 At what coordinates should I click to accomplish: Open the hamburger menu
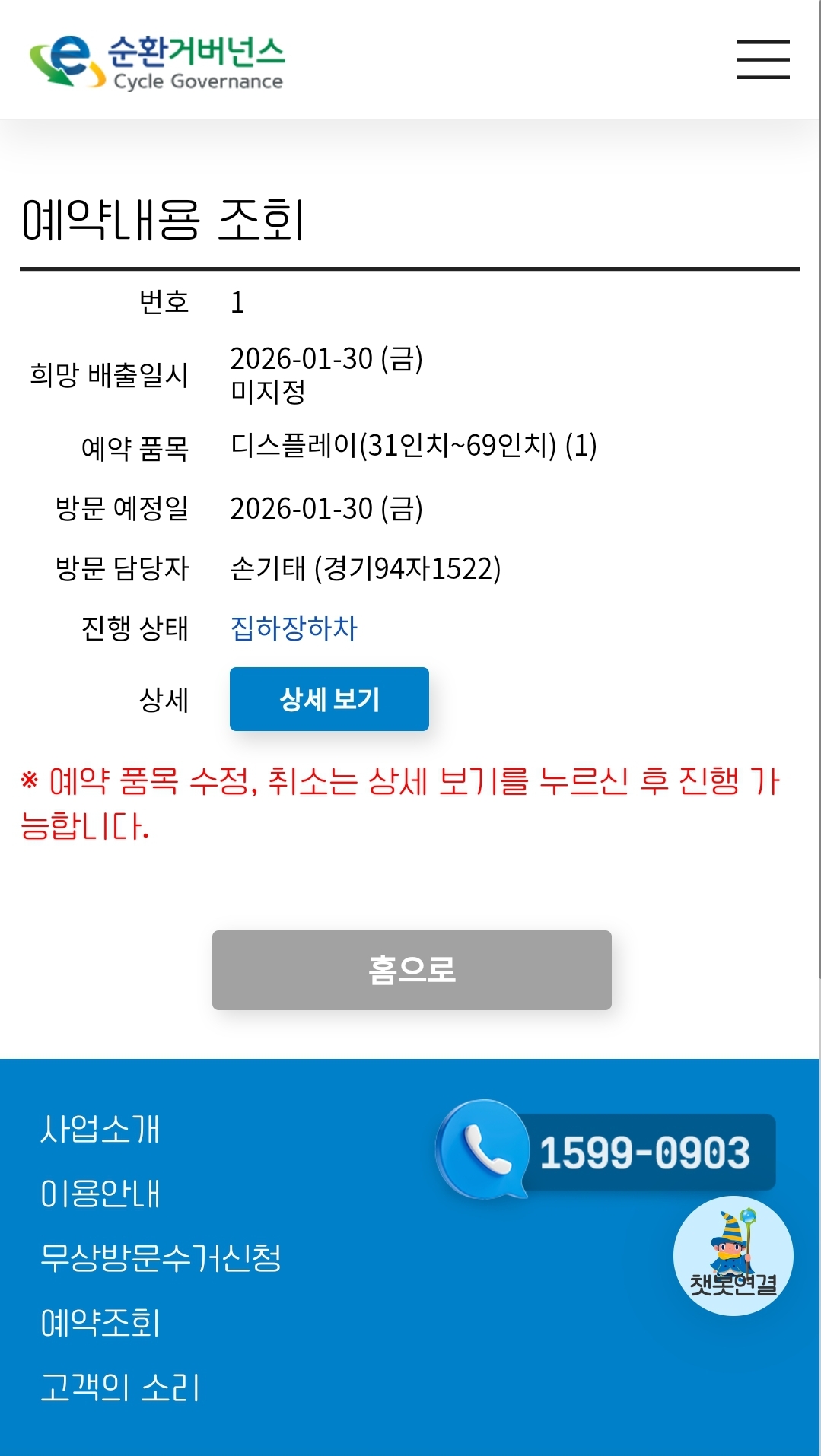(x=763, y=60)
